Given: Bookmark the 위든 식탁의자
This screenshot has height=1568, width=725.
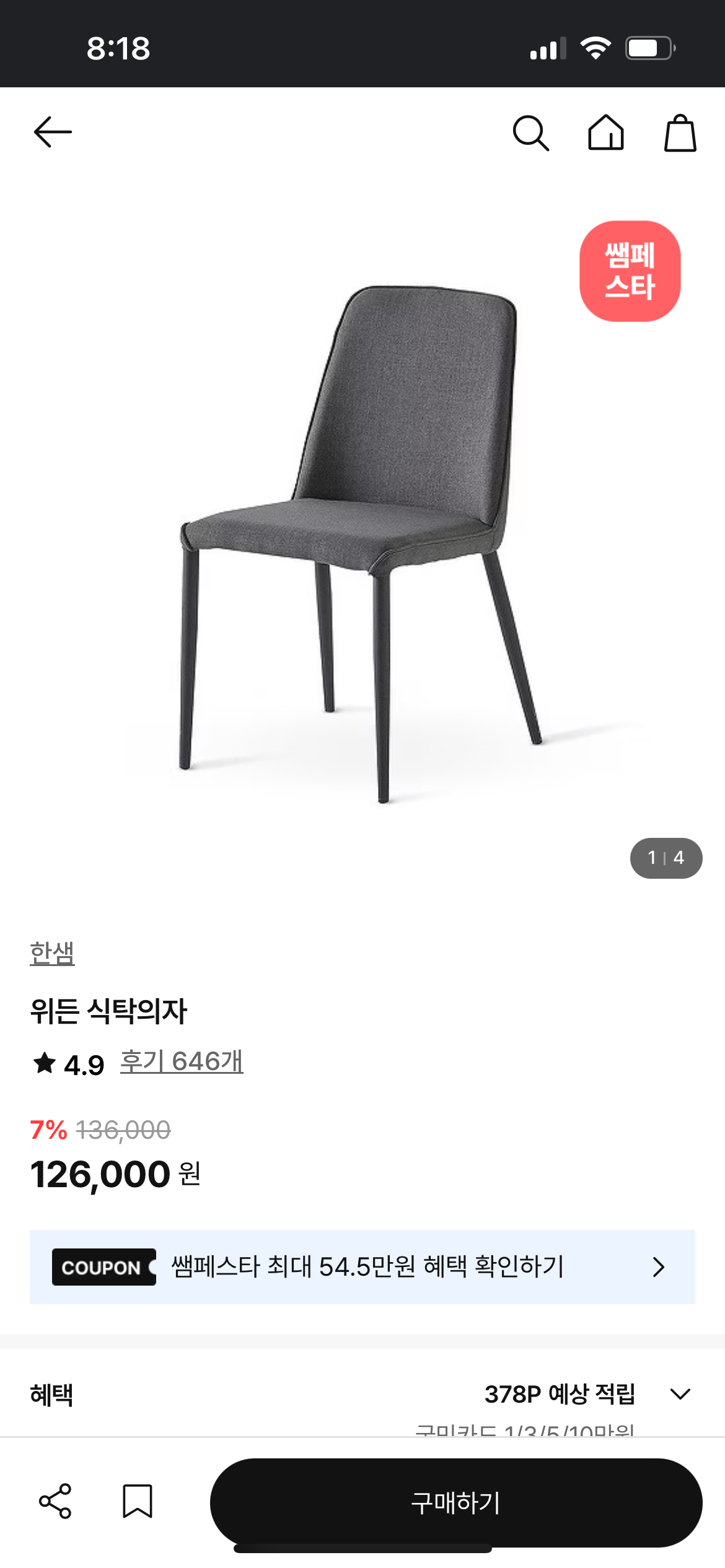Looking at the screenshot, I should click(137, 1501).
